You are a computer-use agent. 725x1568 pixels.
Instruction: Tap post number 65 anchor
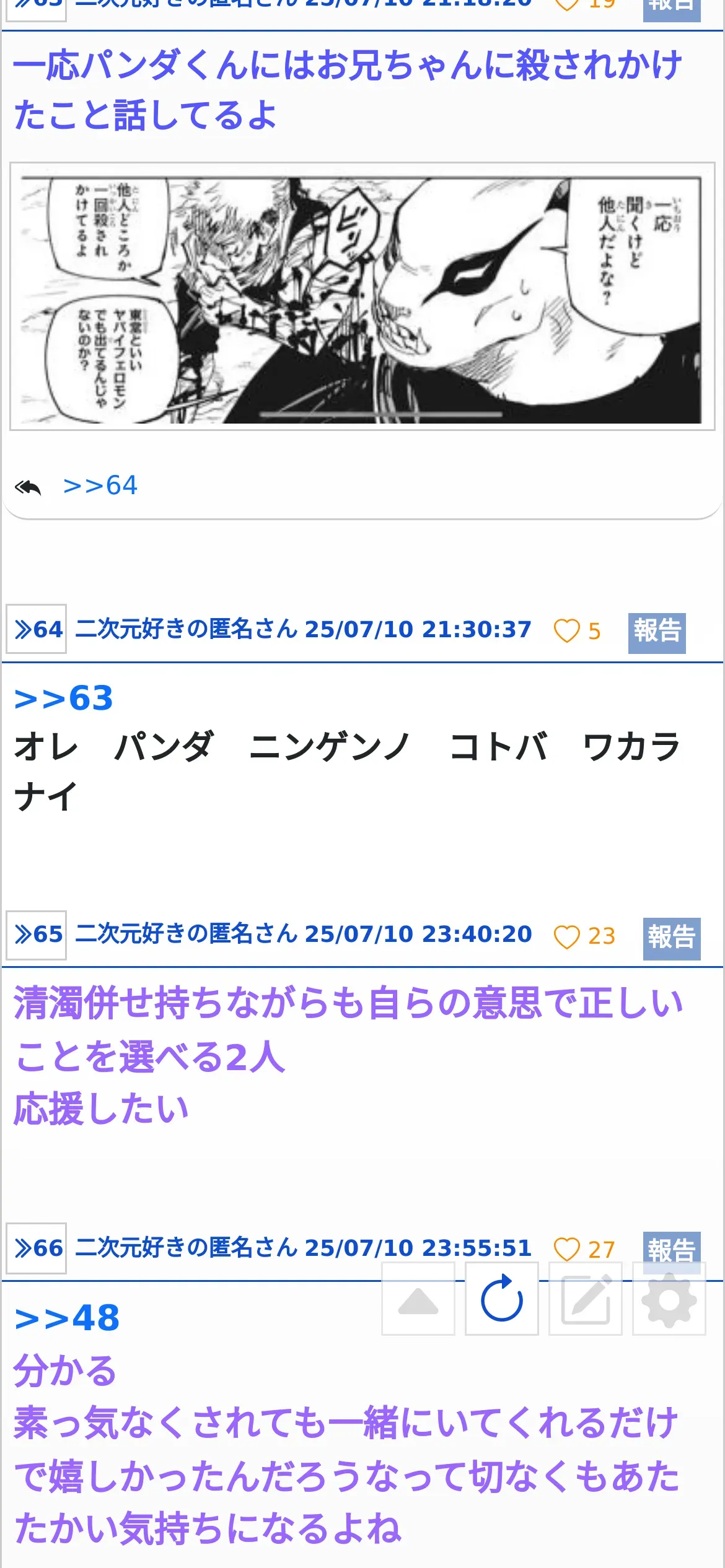click(37, 934)
